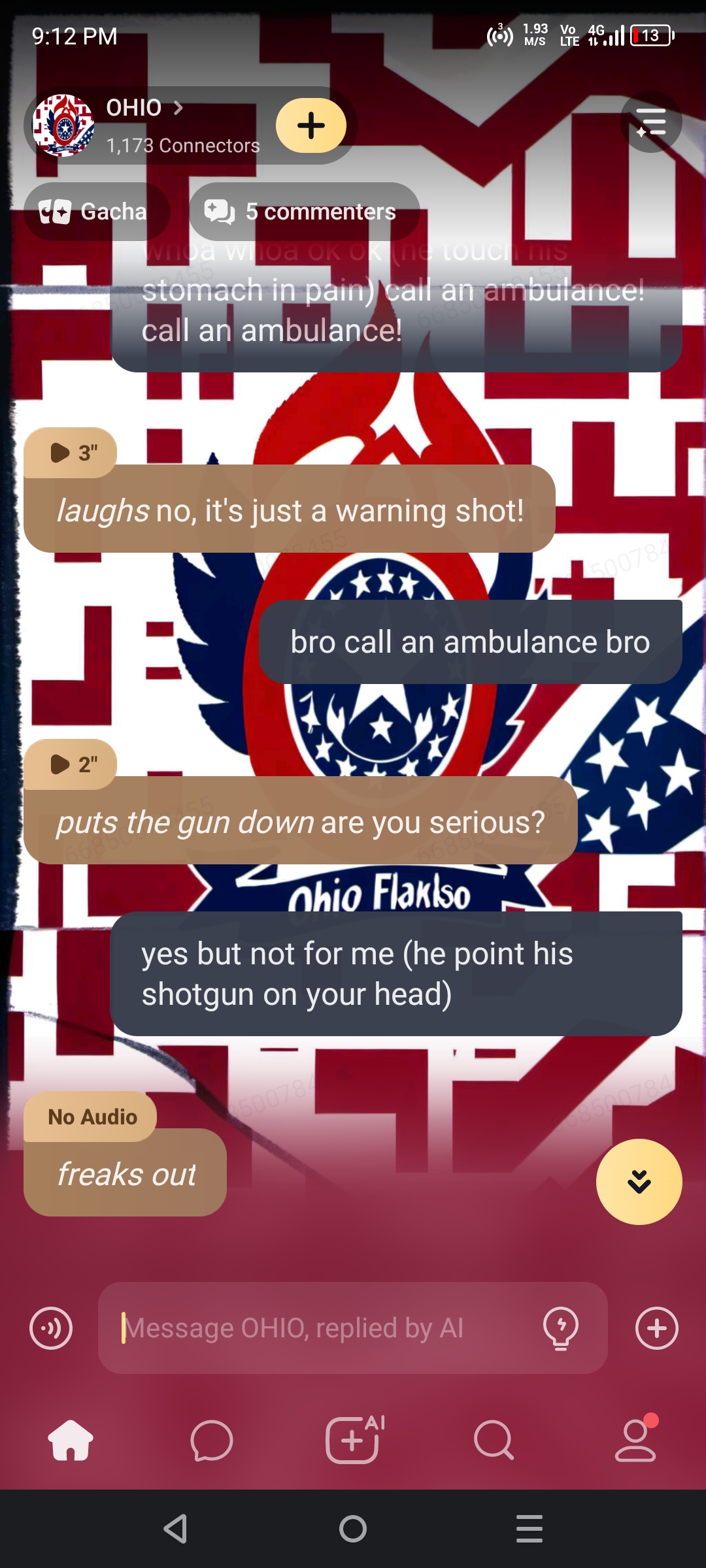Viewport: 706px width, 1568px height.
Task: Open the Gacha chip
Action: (96, 212)
